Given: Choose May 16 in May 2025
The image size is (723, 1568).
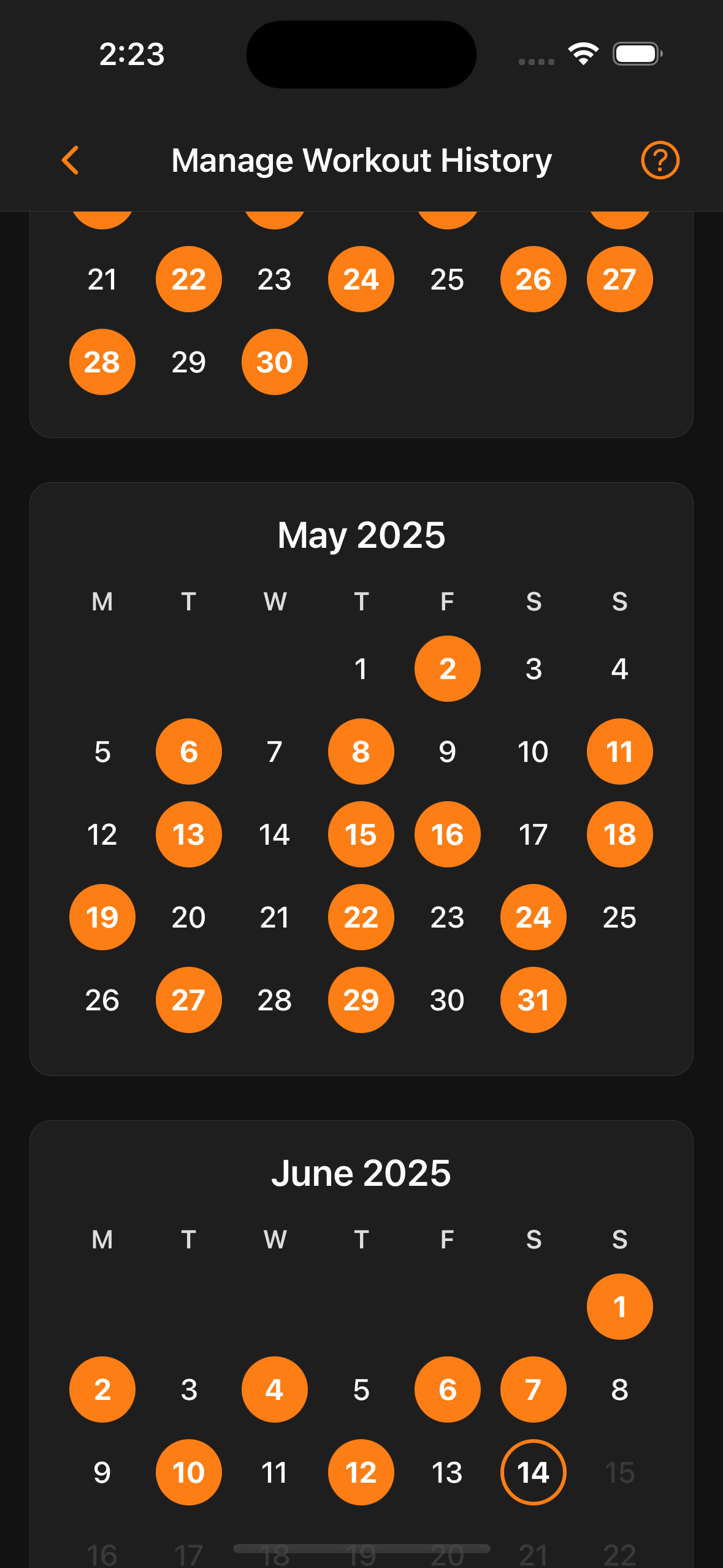Looking at the screenshot, I should (x=447, y=834).
